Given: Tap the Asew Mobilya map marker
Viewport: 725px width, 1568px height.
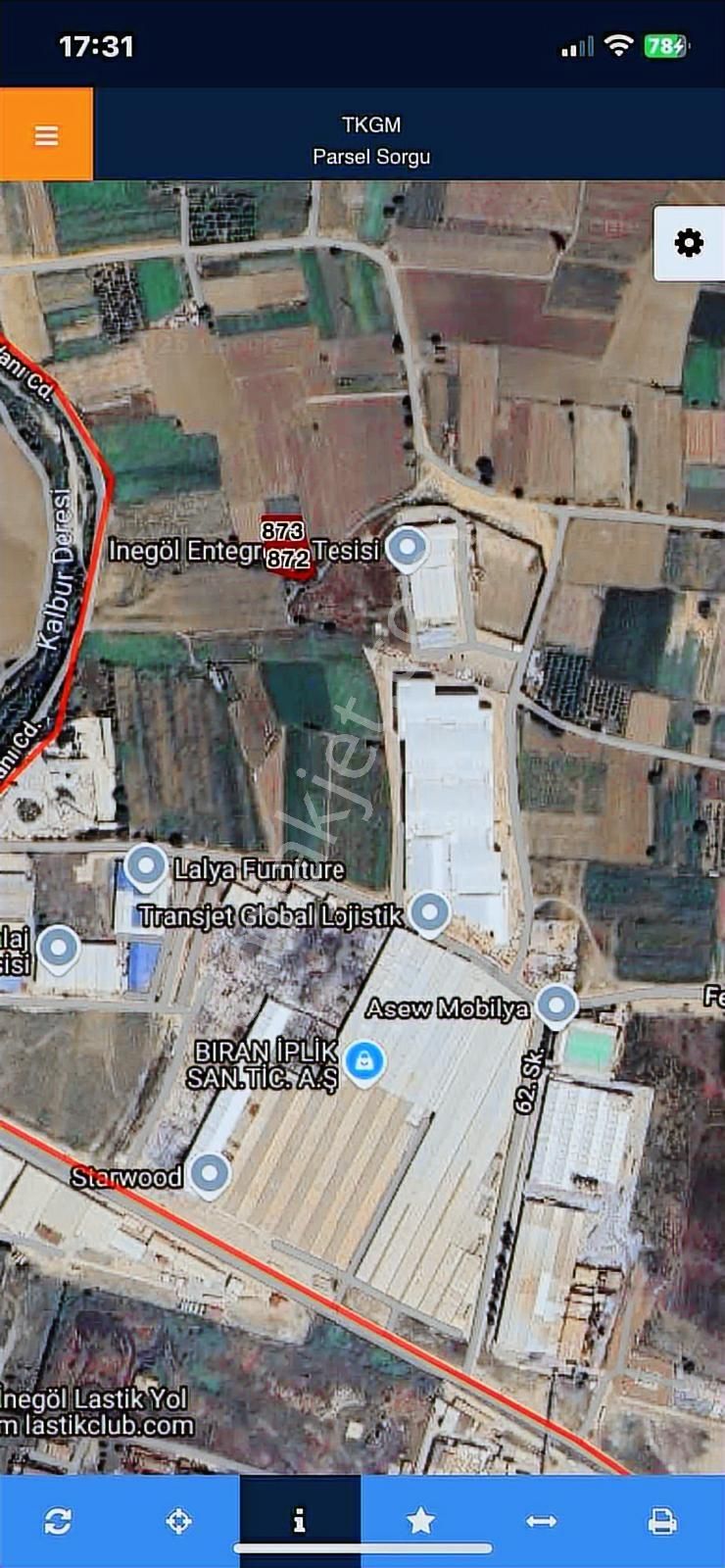Looking at the screenshot, I should pos(557,1005).
